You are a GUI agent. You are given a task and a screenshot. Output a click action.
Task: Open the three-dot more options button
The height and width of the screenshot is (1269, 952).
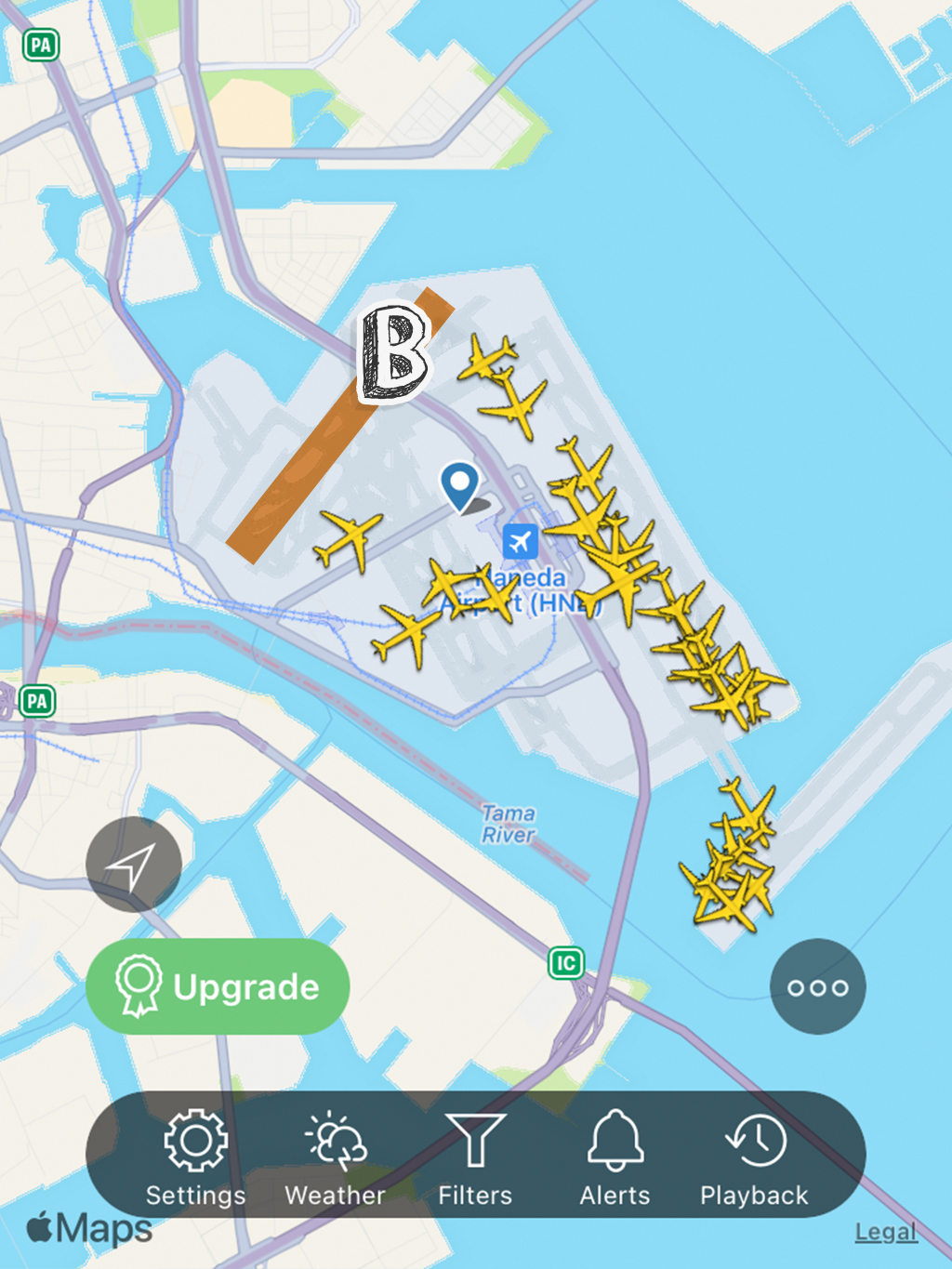point(817,986)
